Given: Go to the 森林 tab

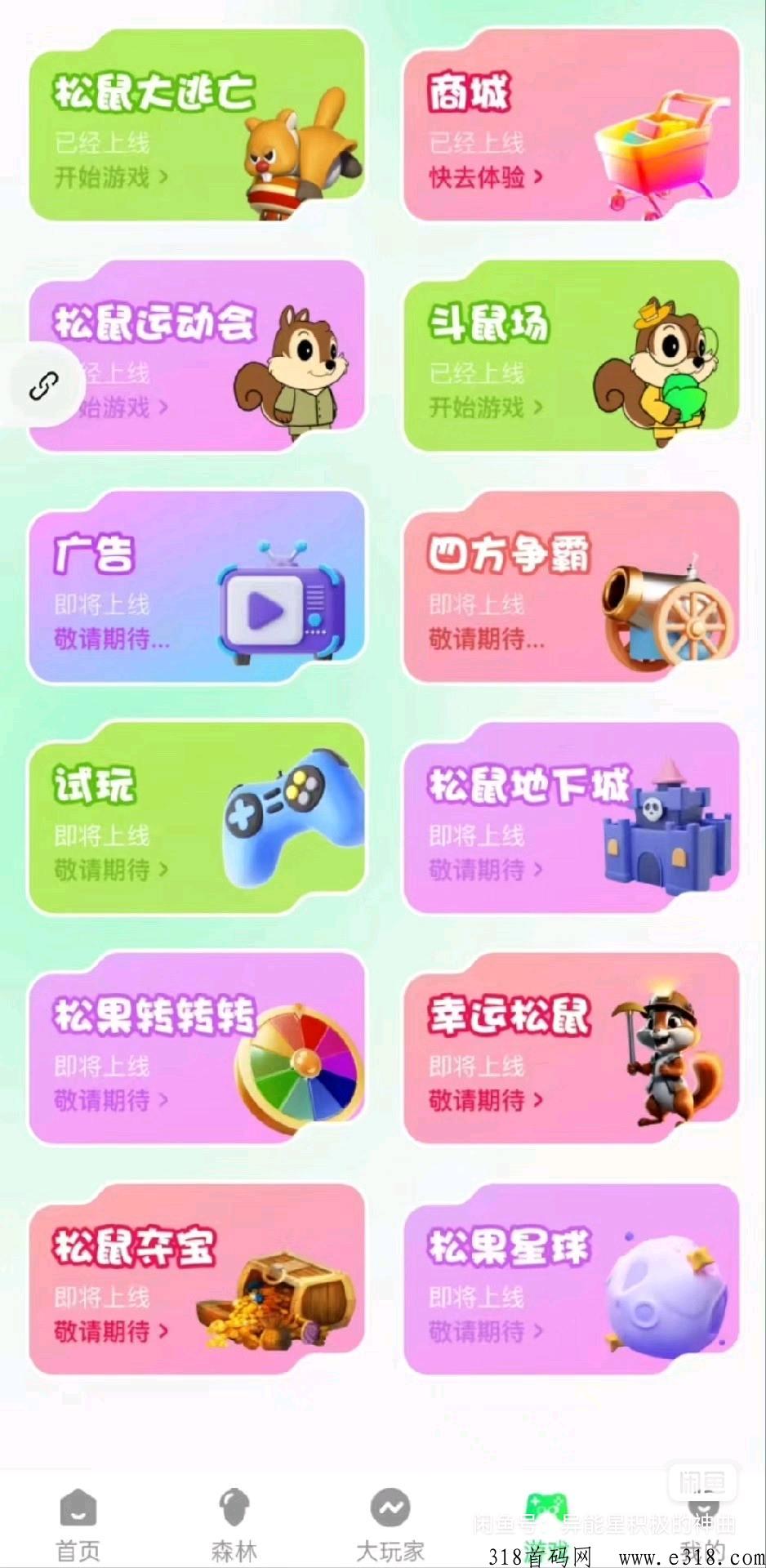Looking at the screenshot, I should tap(234, 1524).
